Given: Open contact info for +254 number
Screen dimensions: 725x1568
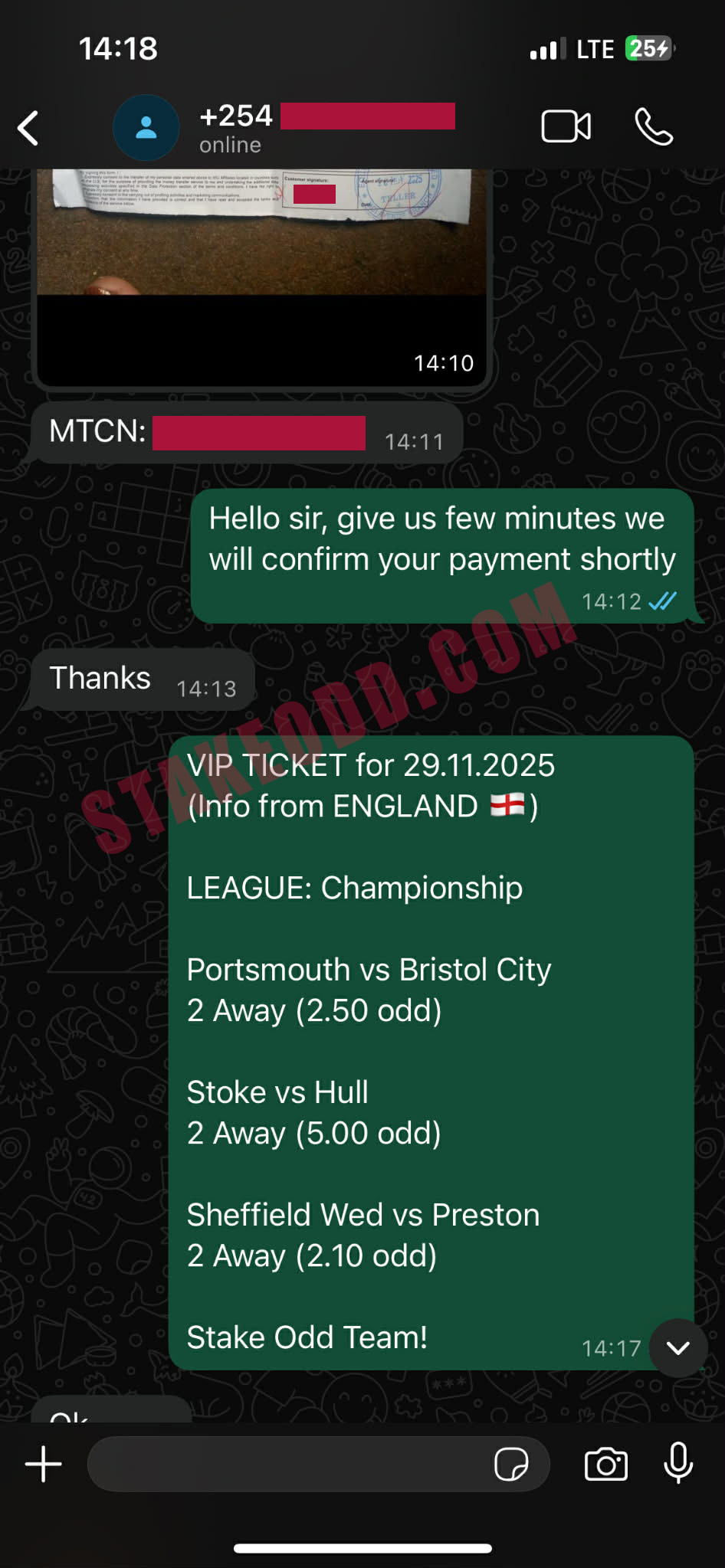Looking at the screenshot, I should (x=230, y=128).
